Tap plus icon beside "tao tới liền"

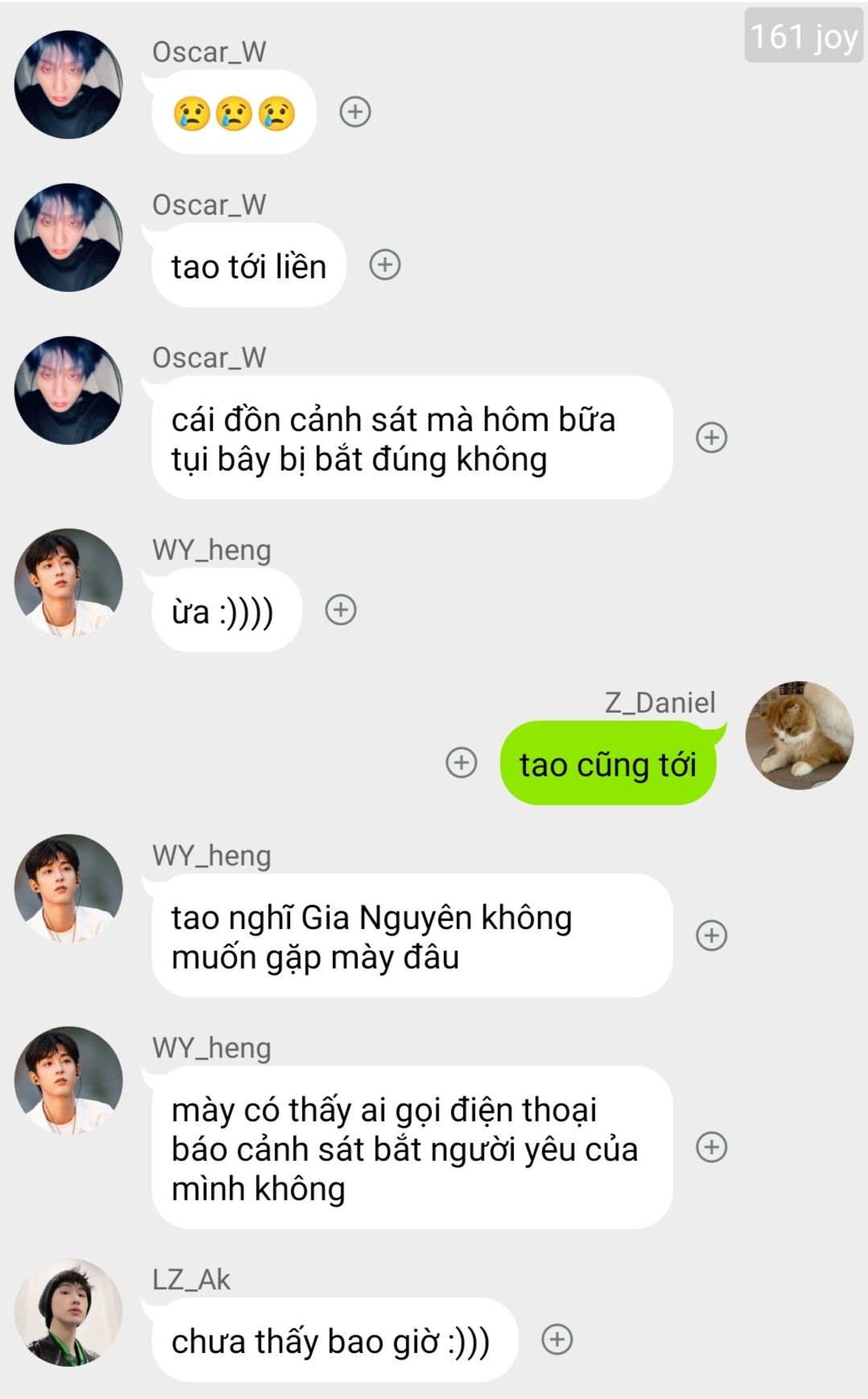point(385,265)
